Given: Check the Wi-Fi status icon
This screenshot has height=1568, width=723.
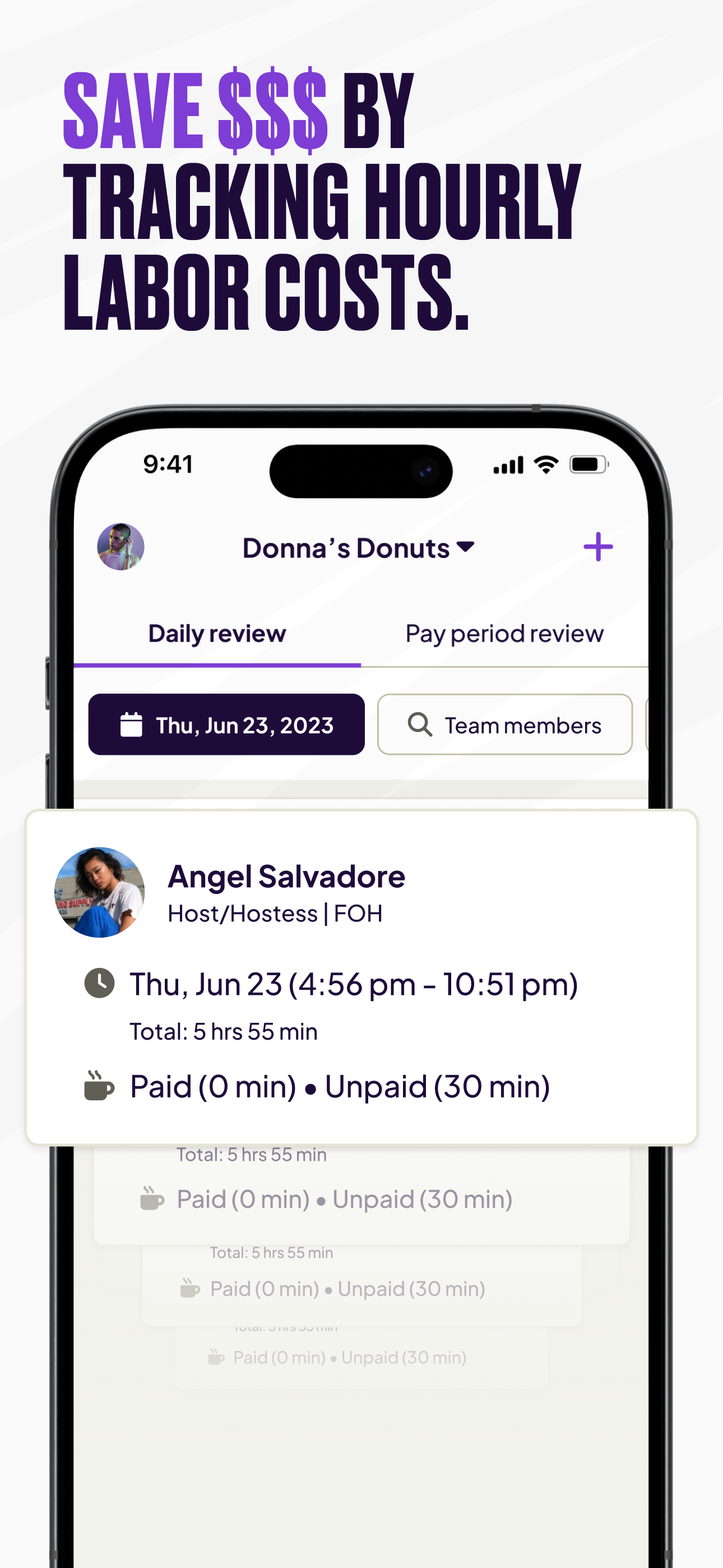Looking at the screenshot, I should click(x=546, y=464).
